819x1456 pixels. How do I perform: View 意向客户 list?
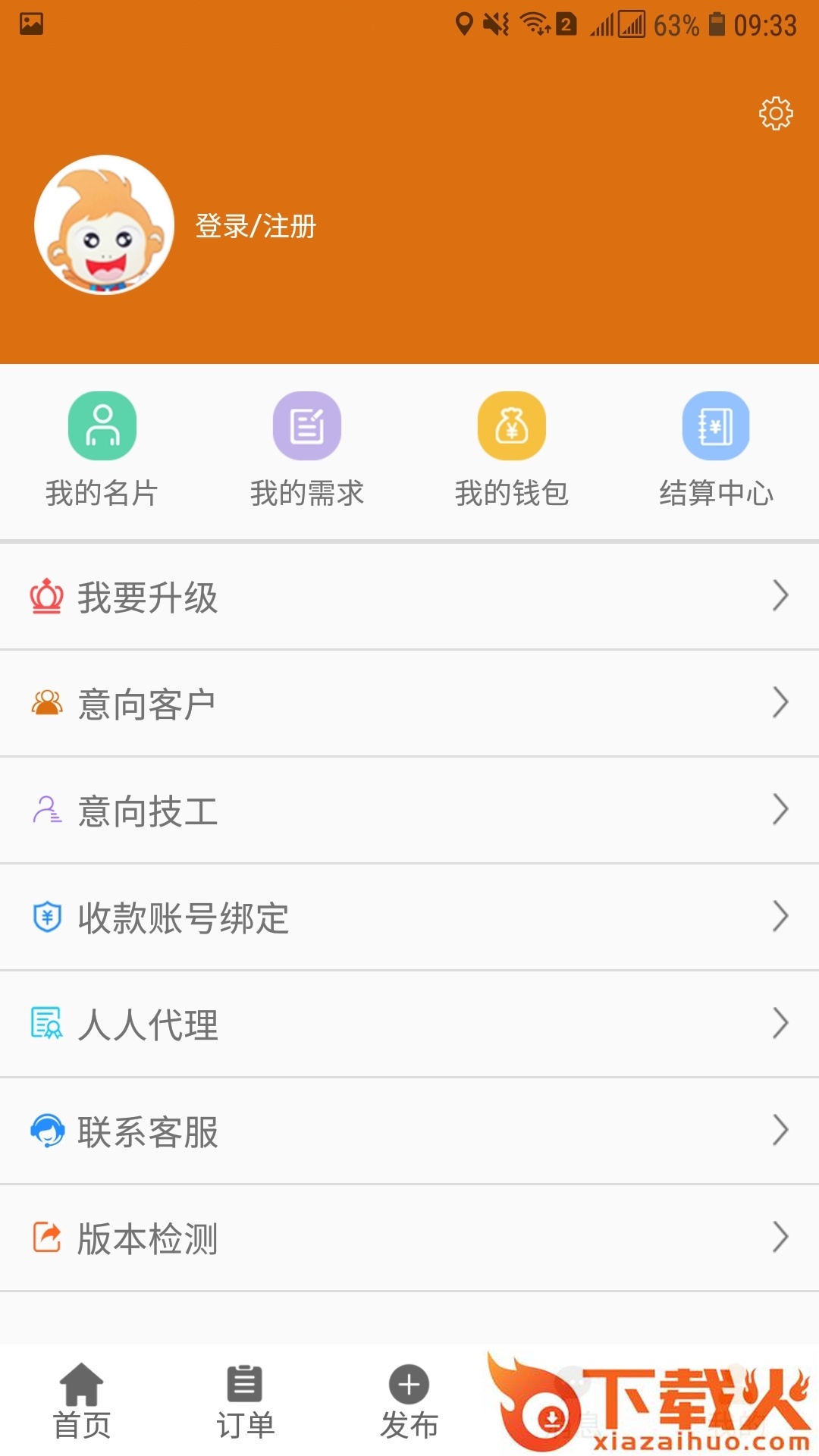pyautogui.click(x=409, y=704)
